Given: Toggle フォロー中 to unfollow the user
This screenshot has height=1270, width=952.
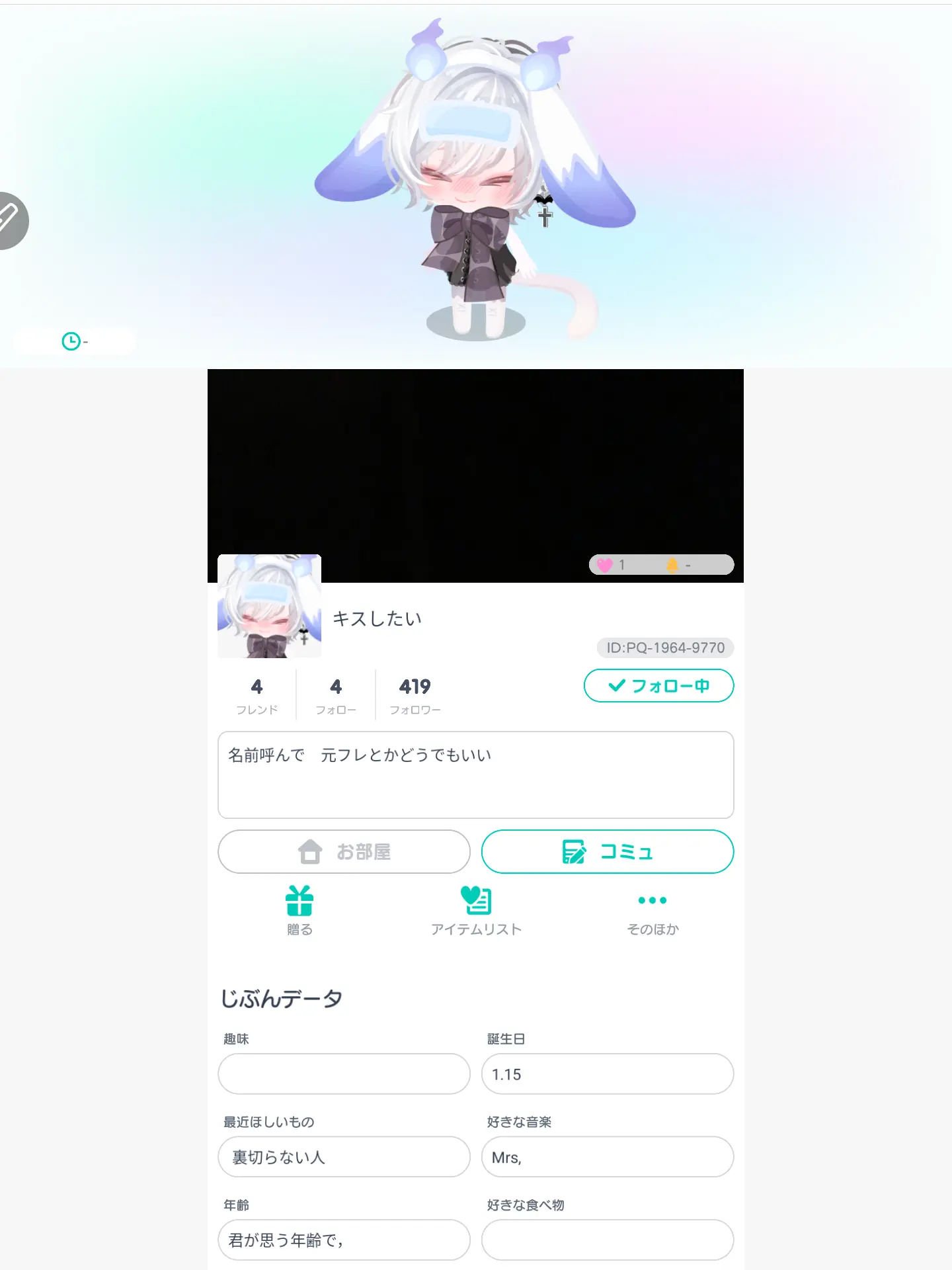Looking at the screenshot, I should point(658,686).
